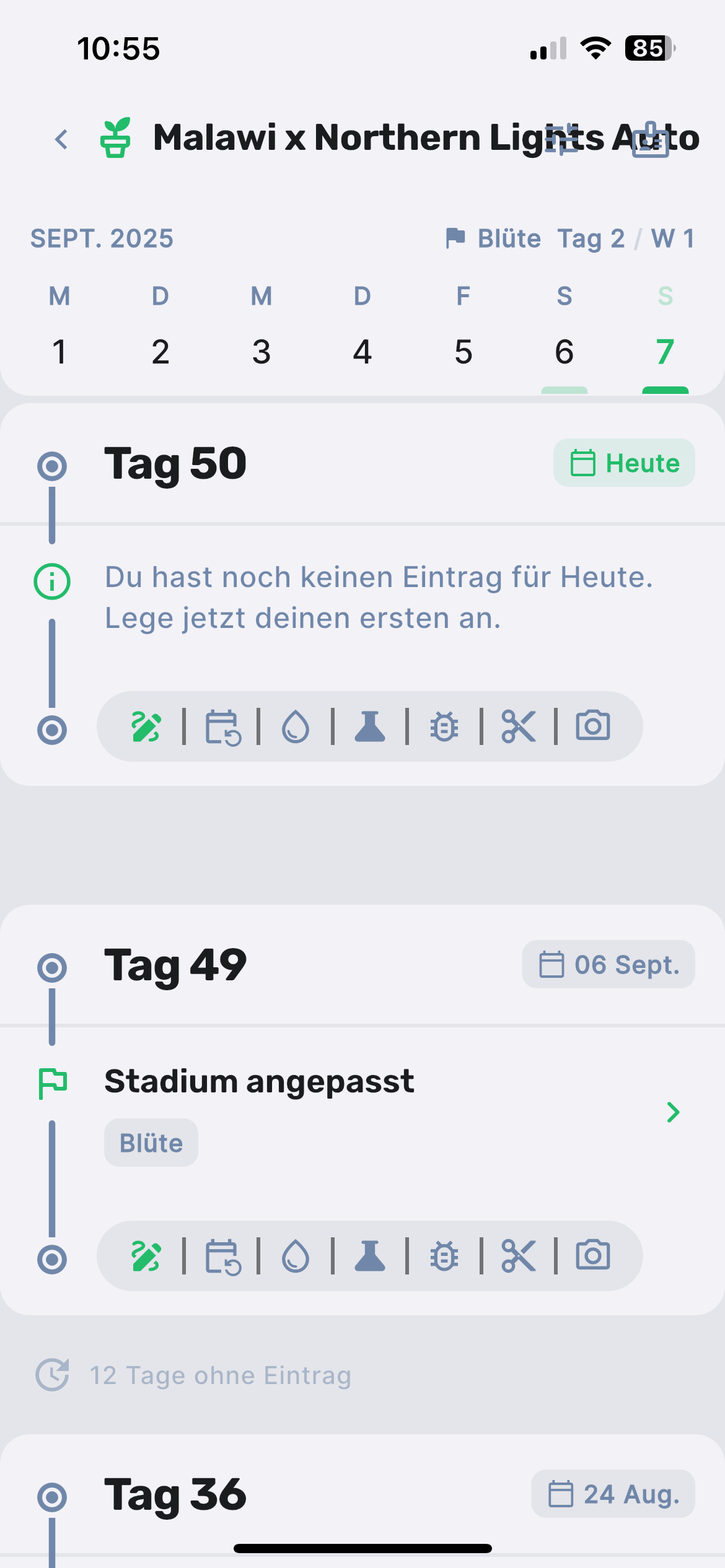Screen dimensions: 725x1568
Task: Add a note entry for Tag 50
Action: [x=146, y=726]
